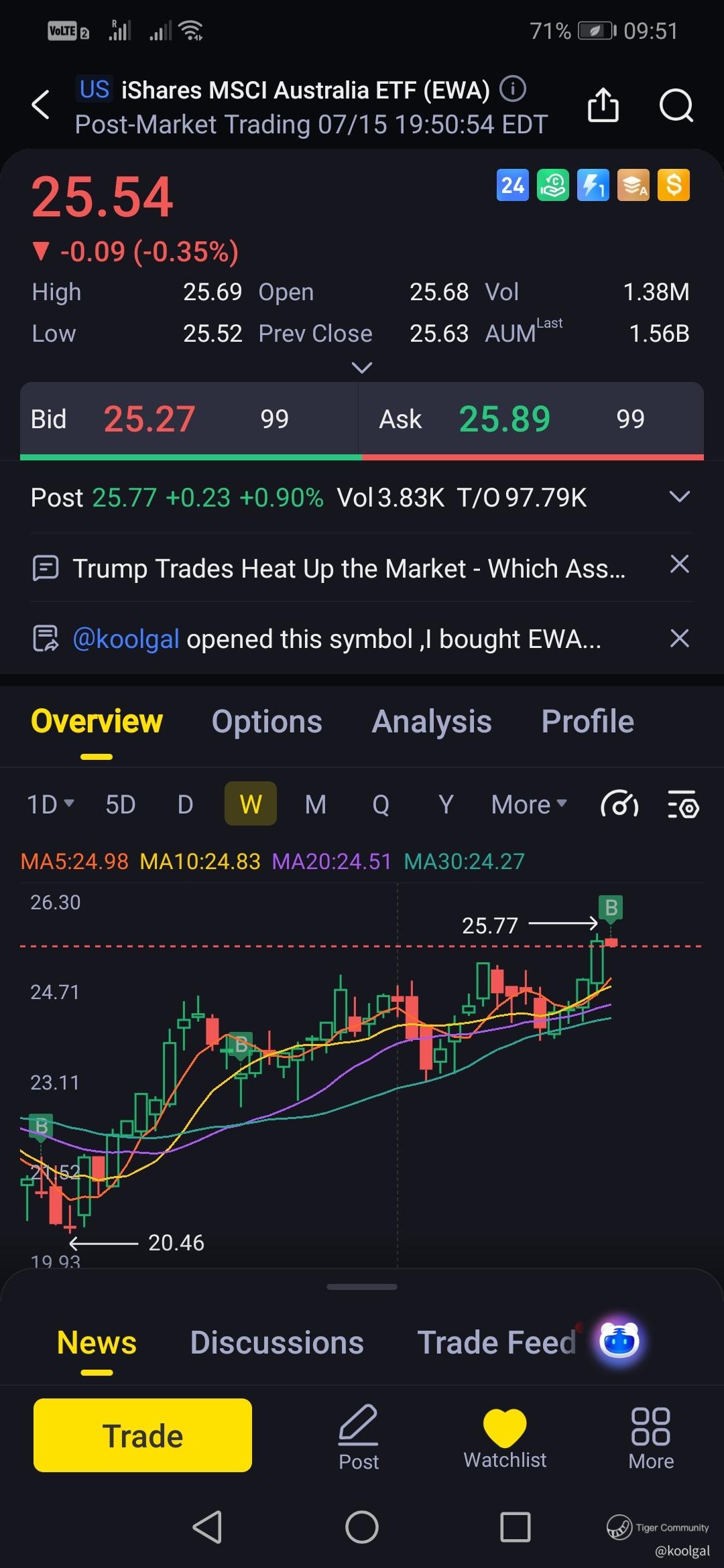Open chart display settings icon
The height and width of the screenshot is (1568, 724).
tap(683, 805)
